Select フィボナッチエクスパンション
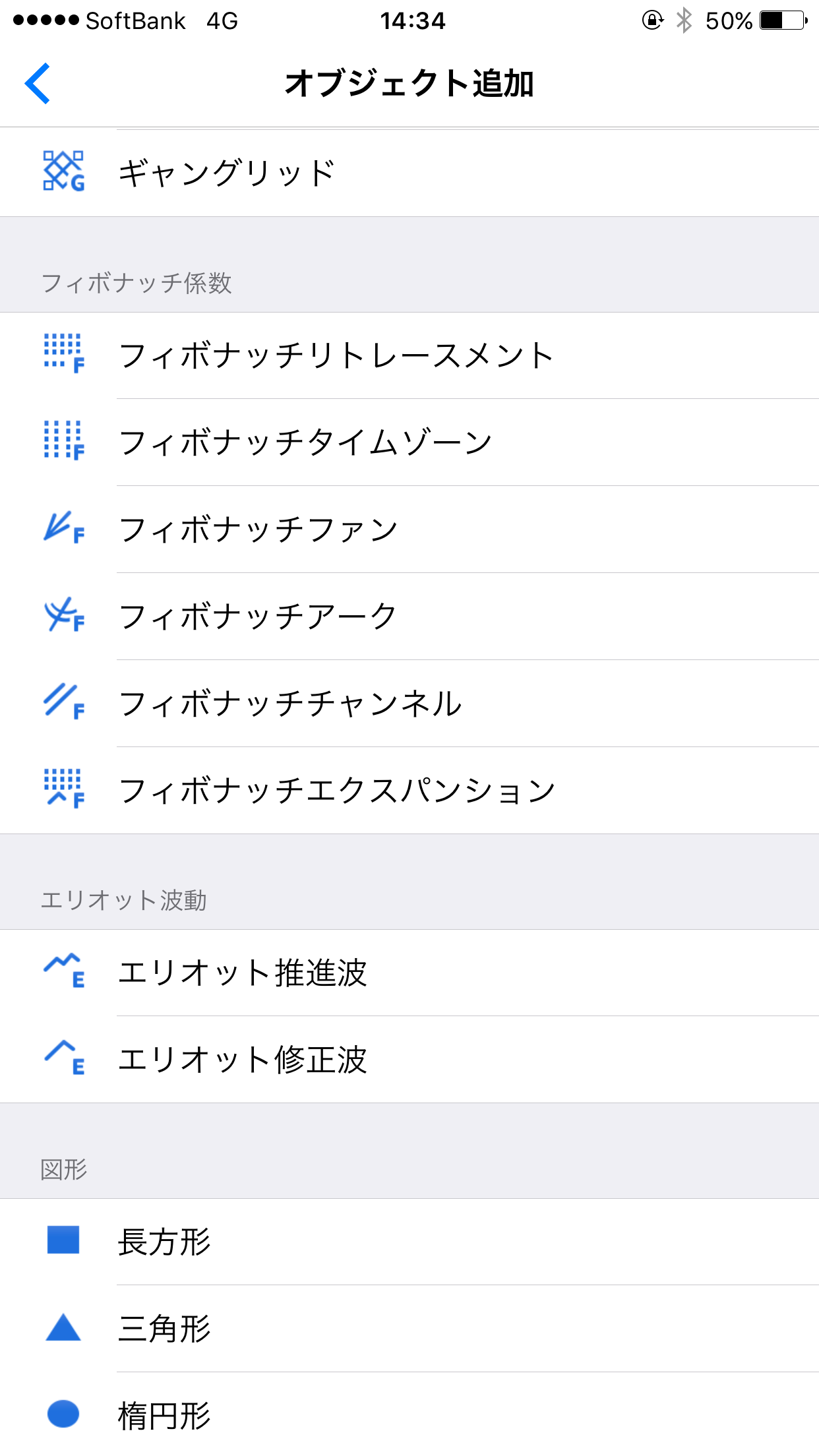The image size is (819, 1456). [409, 791]
